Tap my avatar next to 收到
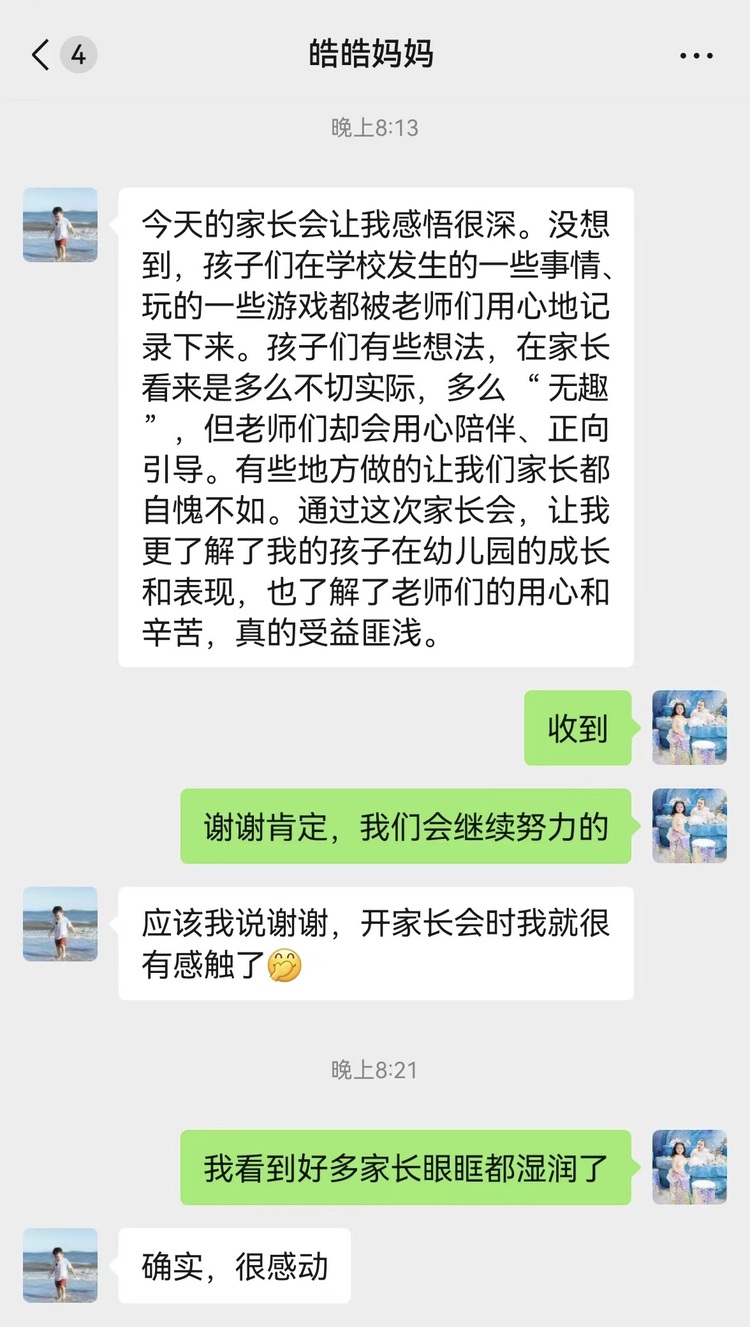 (689, 727)
